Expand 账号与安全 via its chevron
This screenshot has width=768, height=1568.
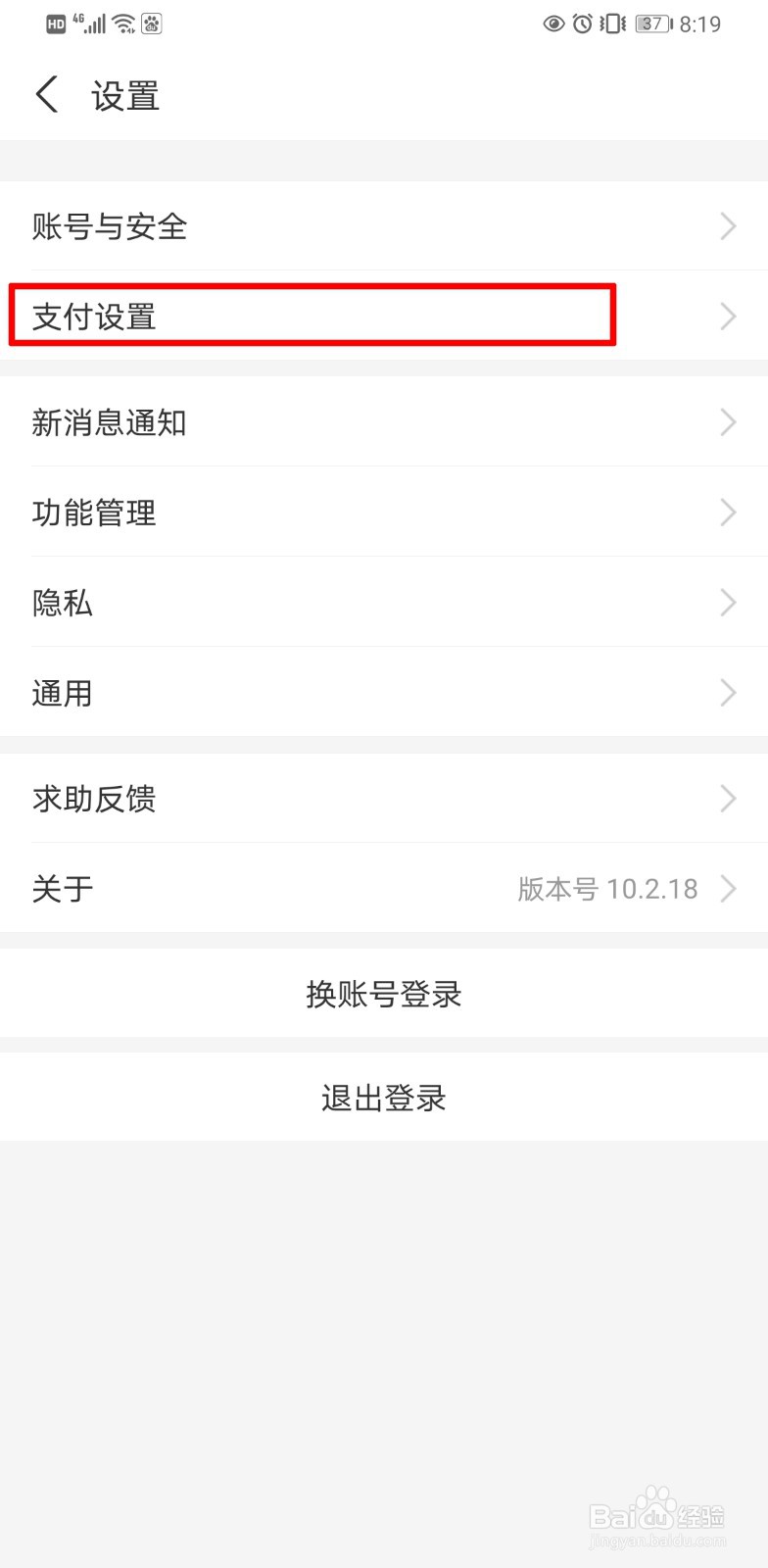(727, 226)
